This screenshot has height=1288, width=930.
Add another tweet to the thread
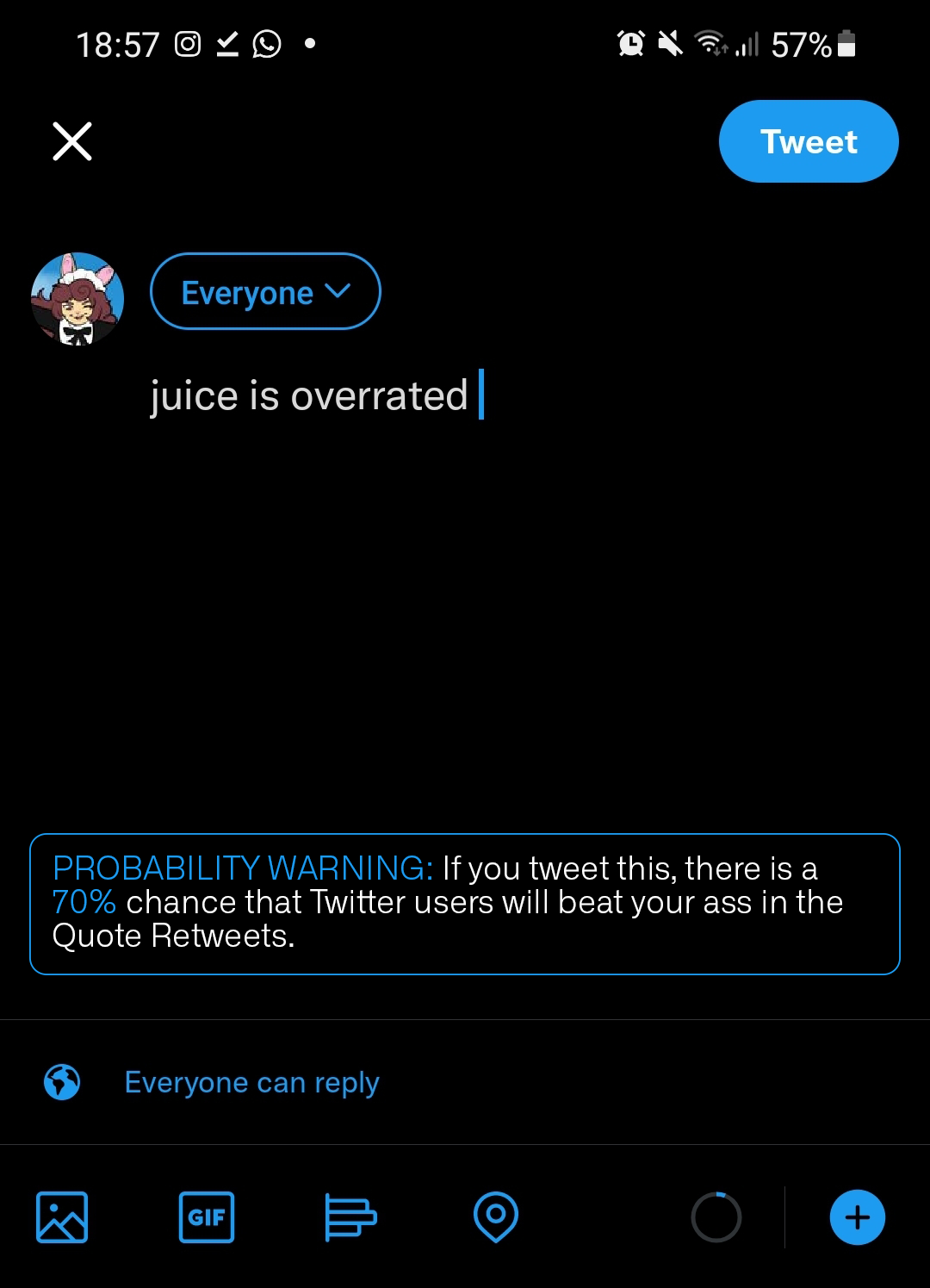point(857,1216)
